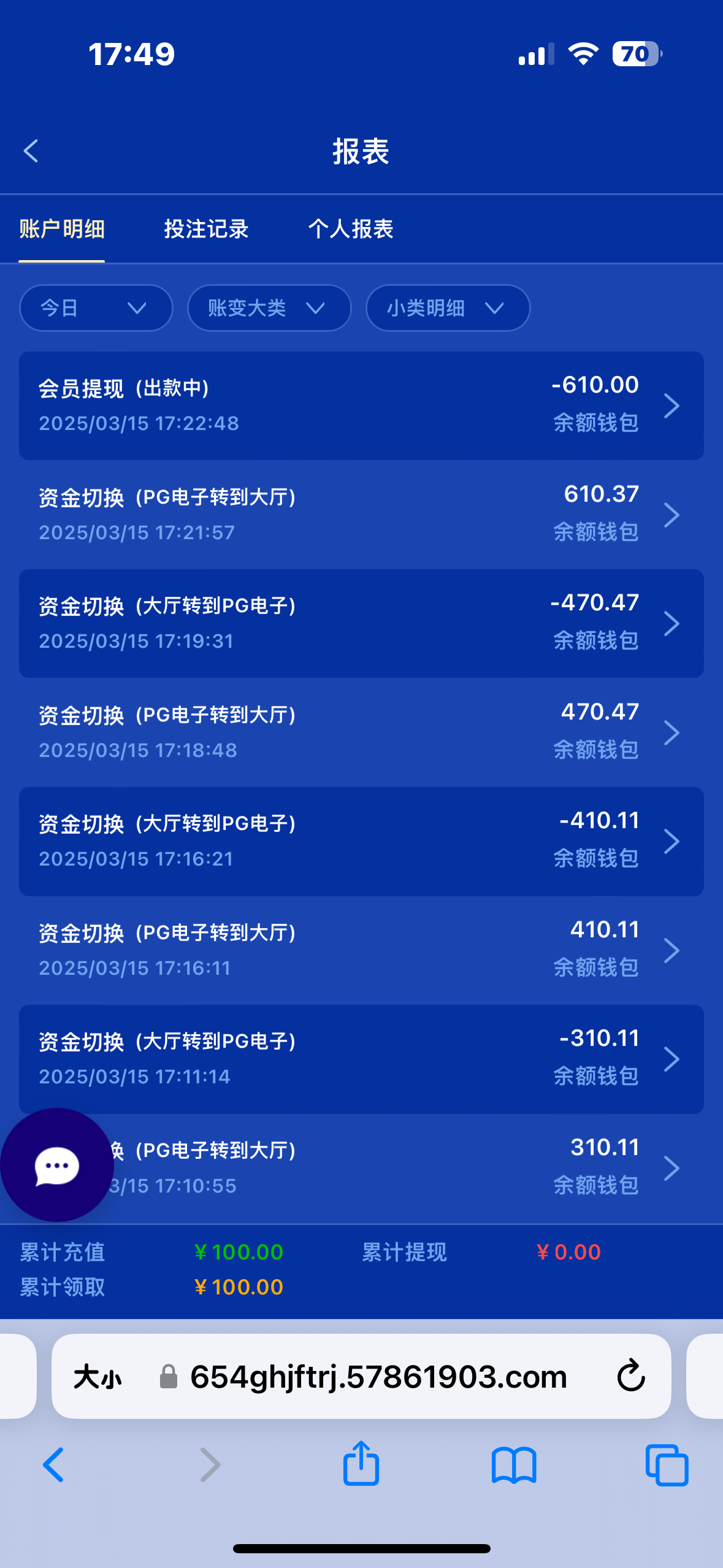Expand the 账变大类 filter dropdown
Screen dimensions: 723x1568
[269, 308]
